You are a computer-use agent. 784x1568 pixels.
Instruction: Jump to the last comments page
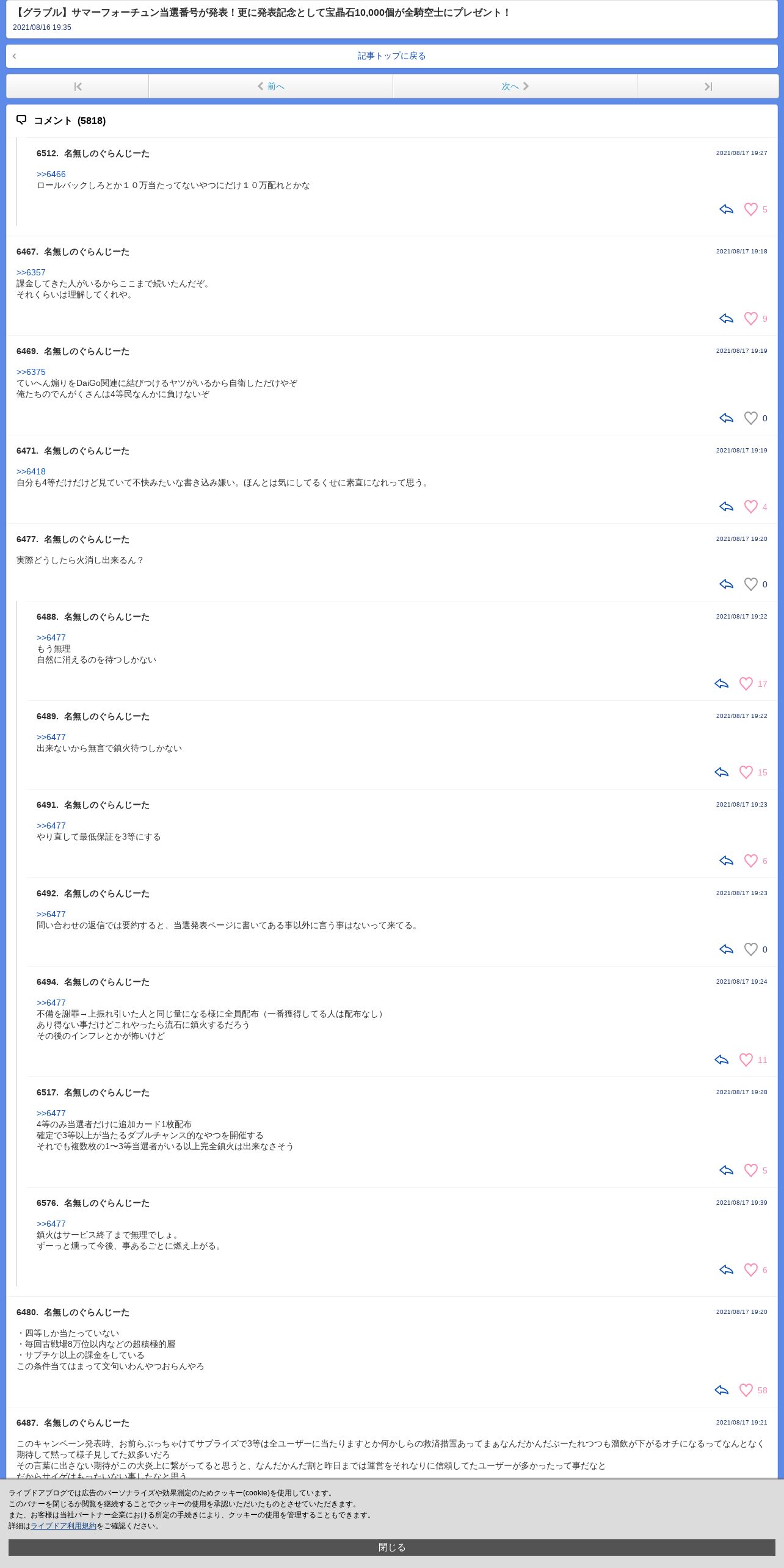point(708,86)
